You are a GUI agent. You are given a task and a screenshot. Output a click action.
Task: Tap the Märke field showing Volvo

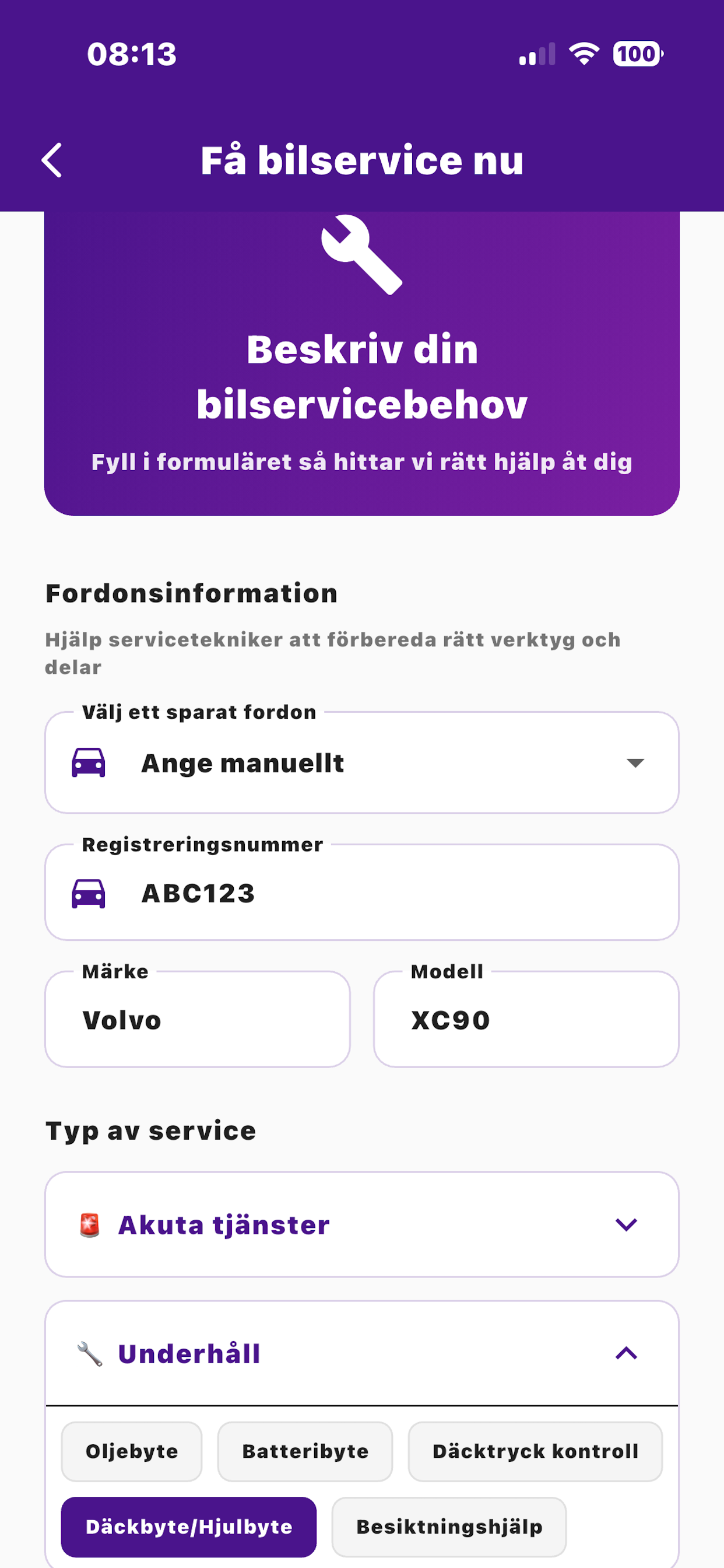(x=197, y=1020)
